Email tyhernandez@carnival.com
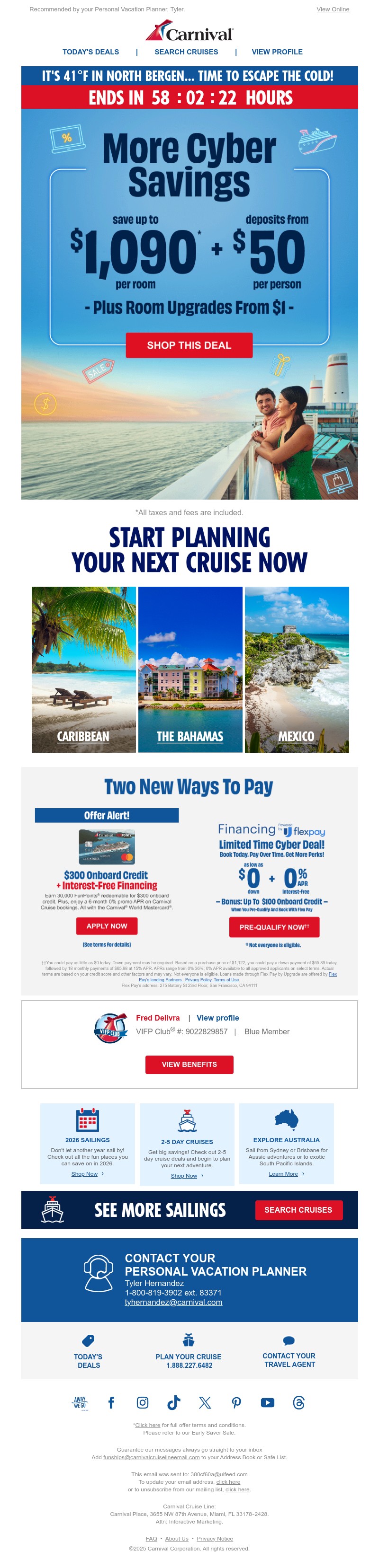Screen dimensions: 379x1568 pos(173,1302)
